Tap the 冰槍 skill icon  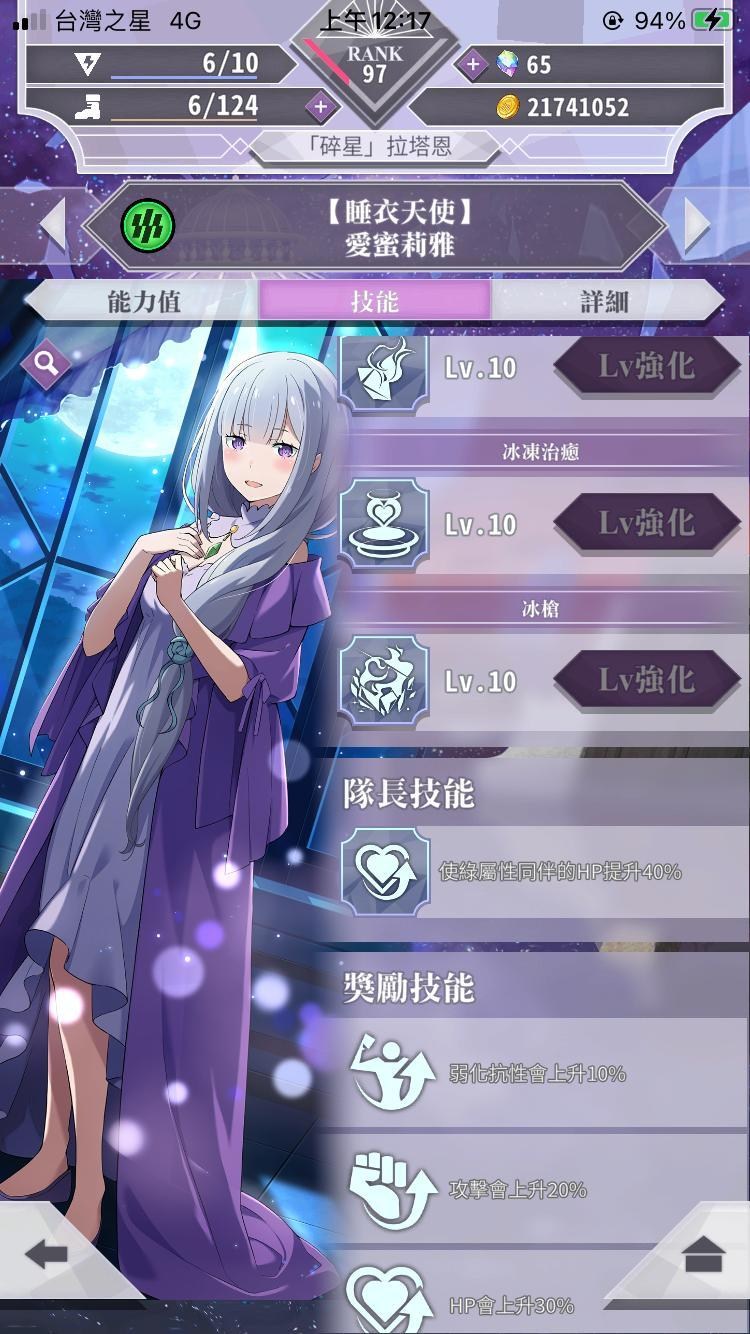(x=384, y=681)
